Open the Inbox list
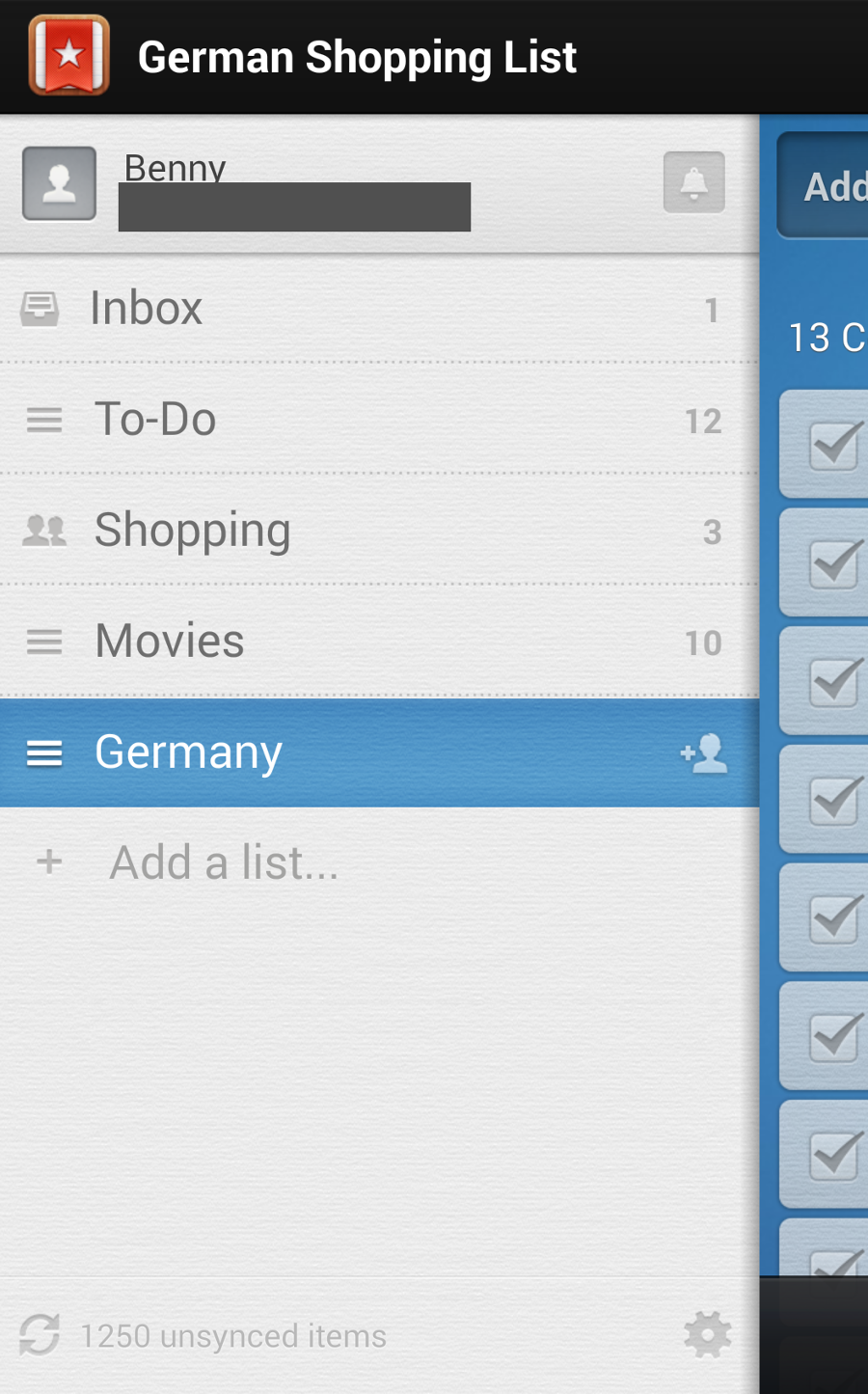 click(379, 309)
